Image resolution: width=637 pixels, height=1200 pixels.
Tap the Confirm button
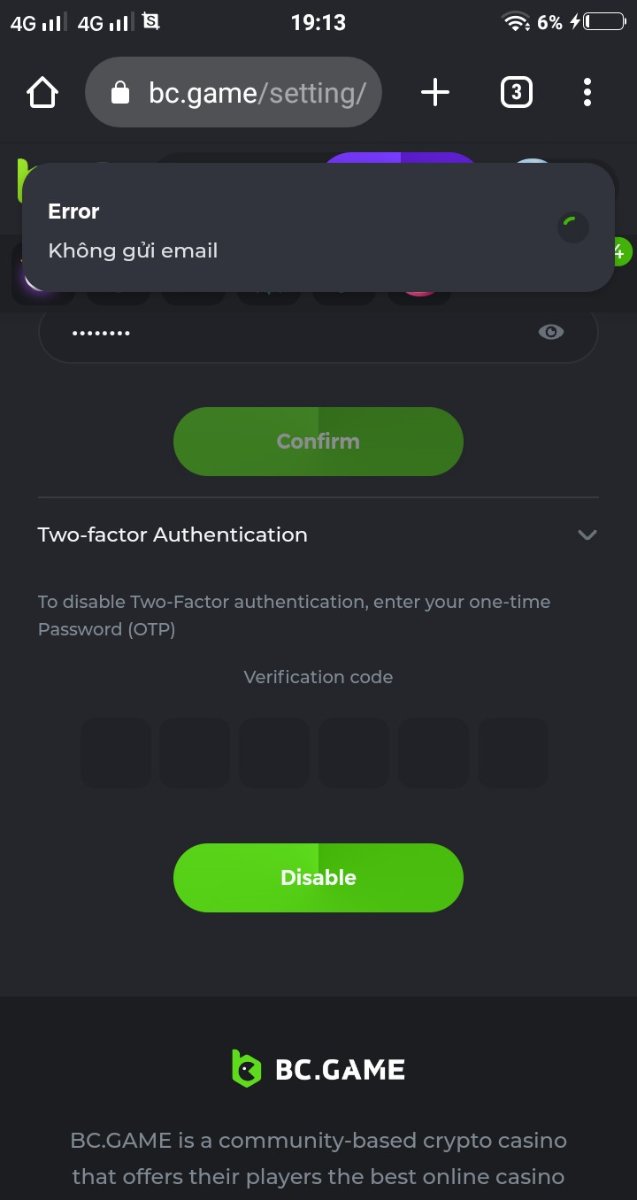coord(318,441)
